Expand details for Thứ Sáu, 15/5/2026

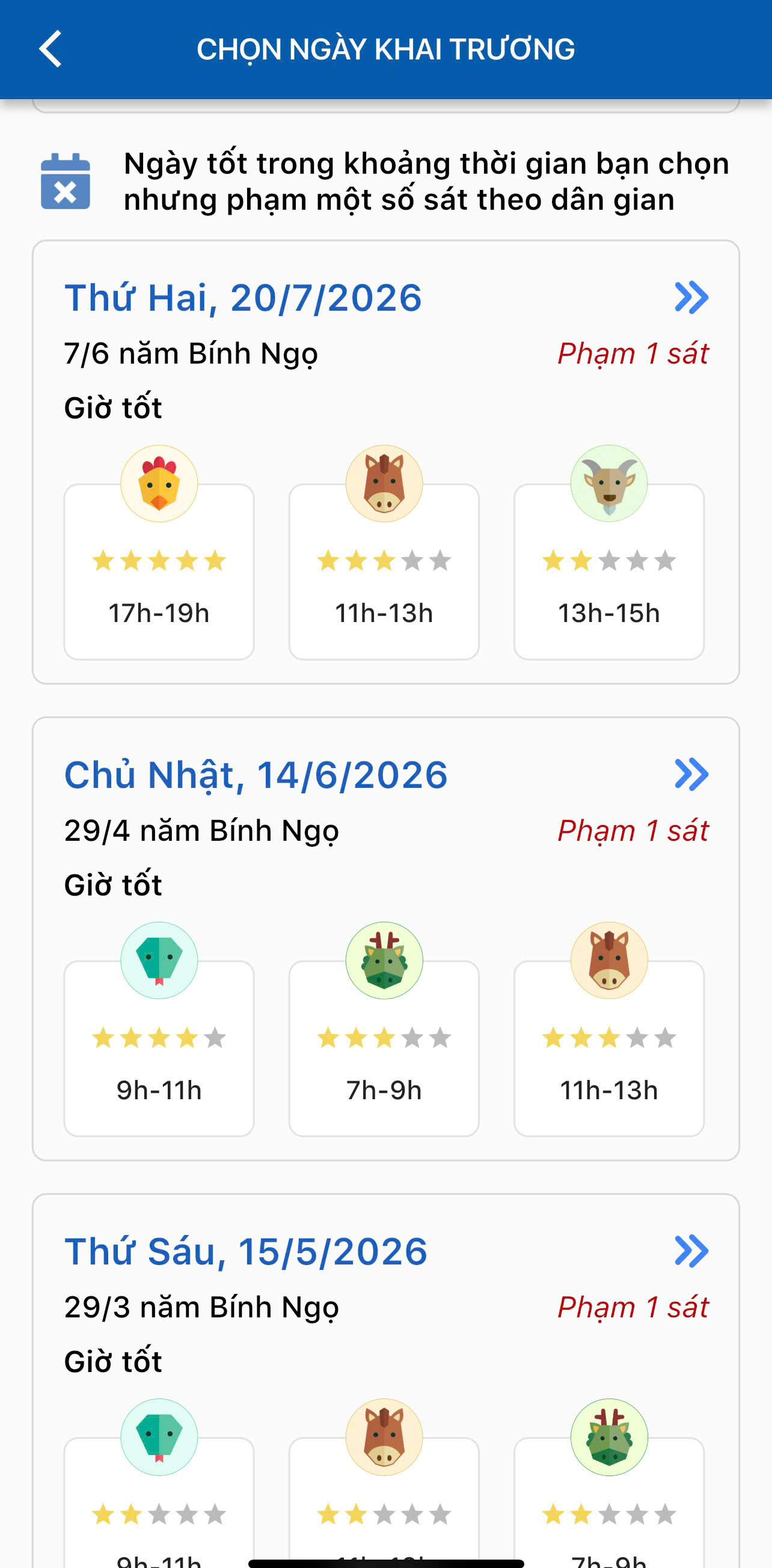691,1251
